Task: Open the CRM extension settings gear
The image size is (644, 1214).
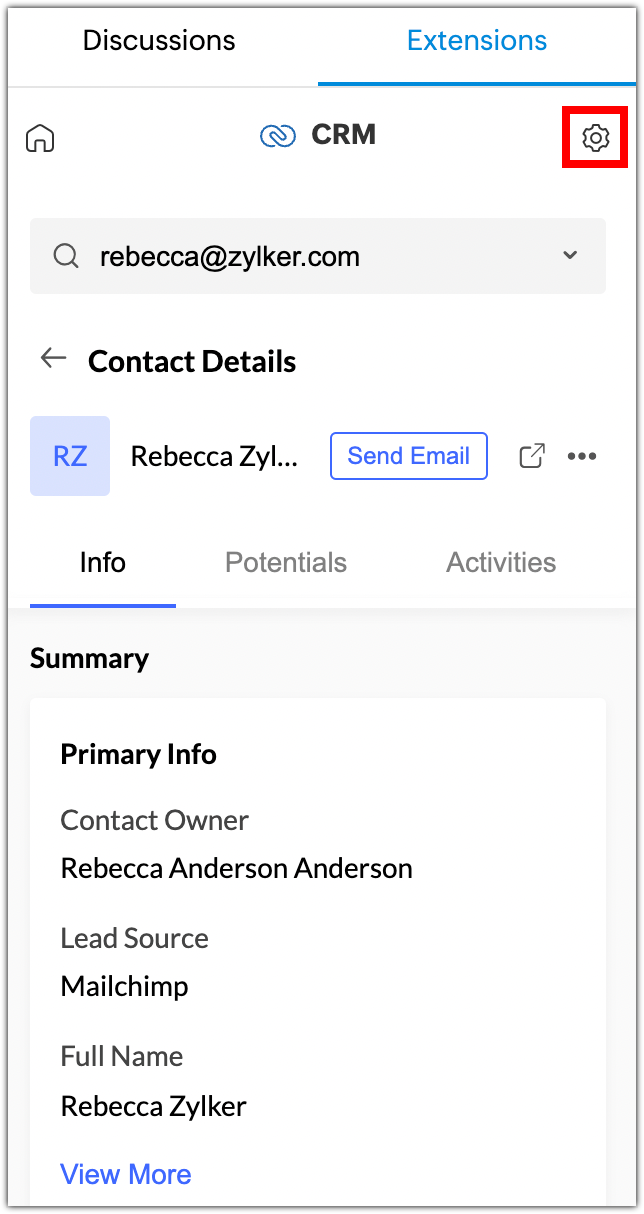Action: tap(596, 137)
